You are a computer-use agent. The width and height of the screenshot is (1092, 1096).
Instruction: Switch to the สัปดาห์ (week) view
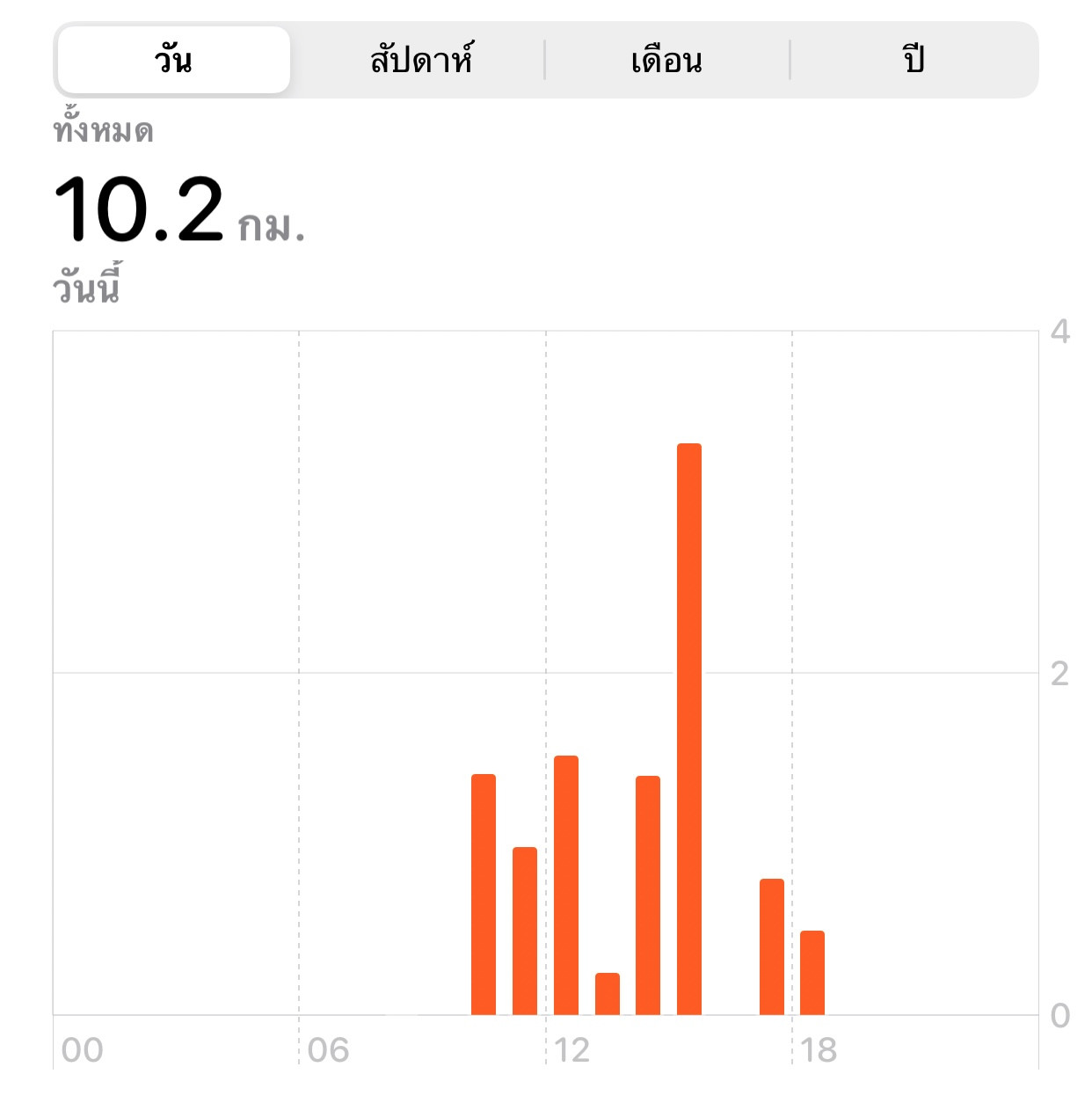coord(420,60)
